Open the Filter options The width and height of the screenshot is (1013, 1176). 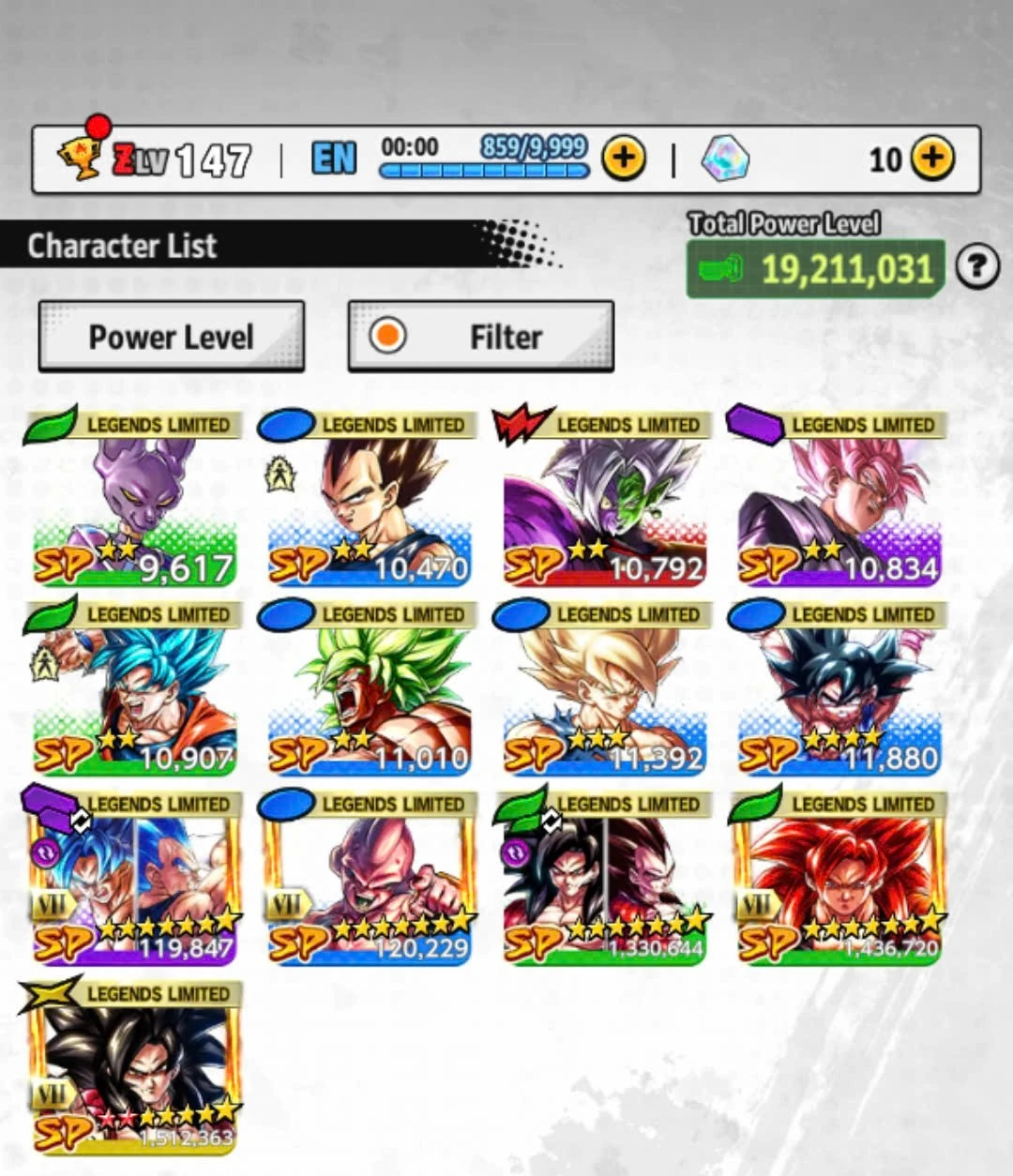click(480, 337)
